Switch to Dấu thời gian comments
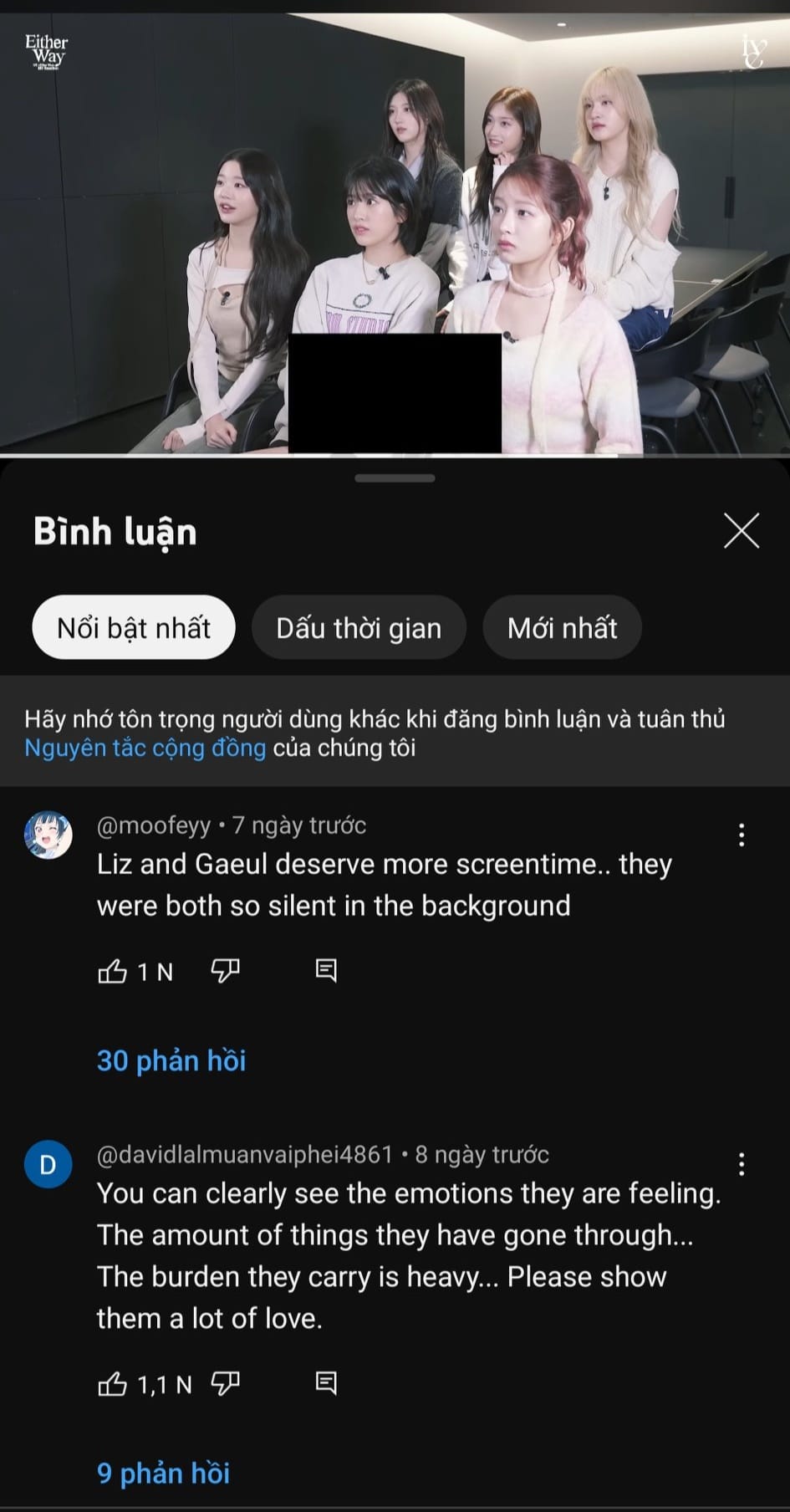This screenshot has height=1512, width=790. pyautogui.click(x=359, y=628)
